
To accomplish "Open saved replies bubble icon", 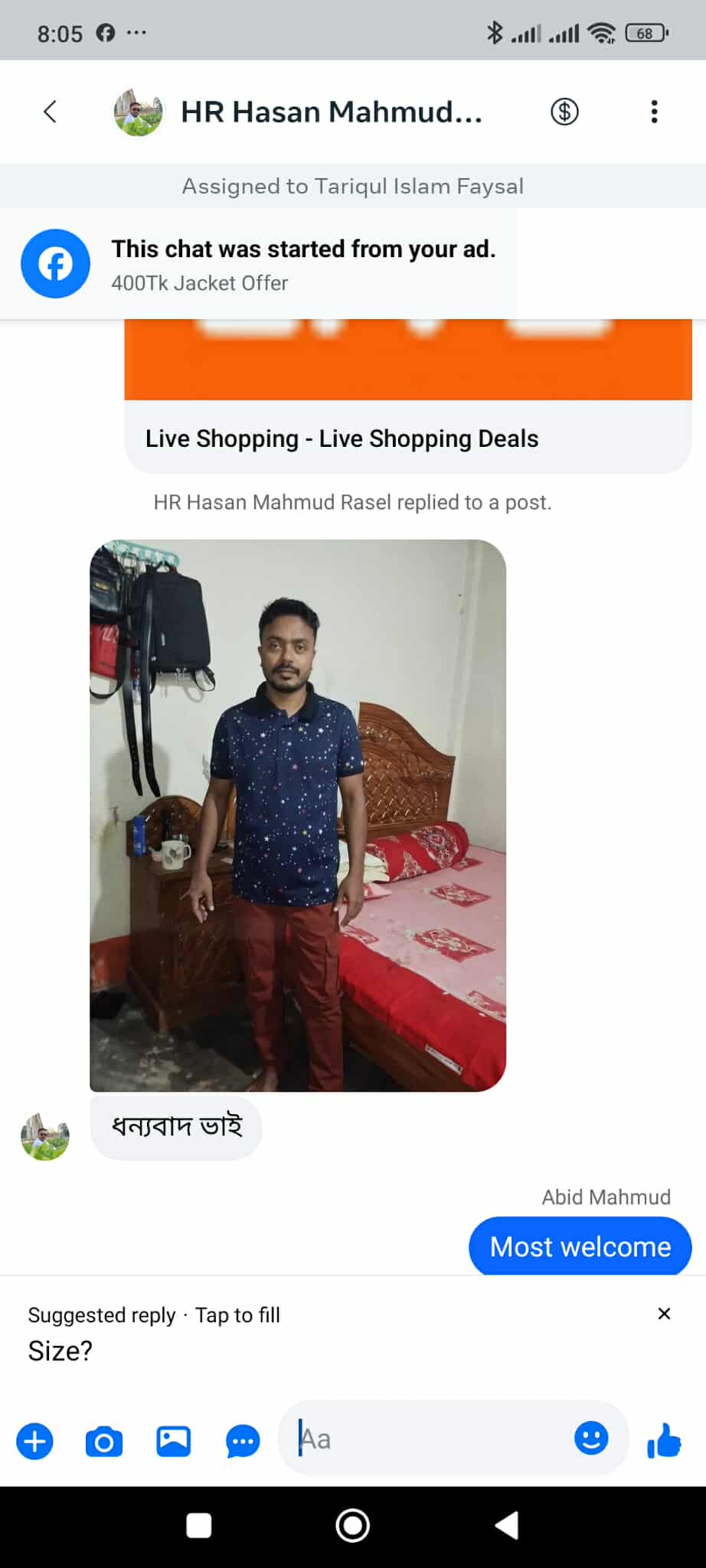I will 243,1442.
